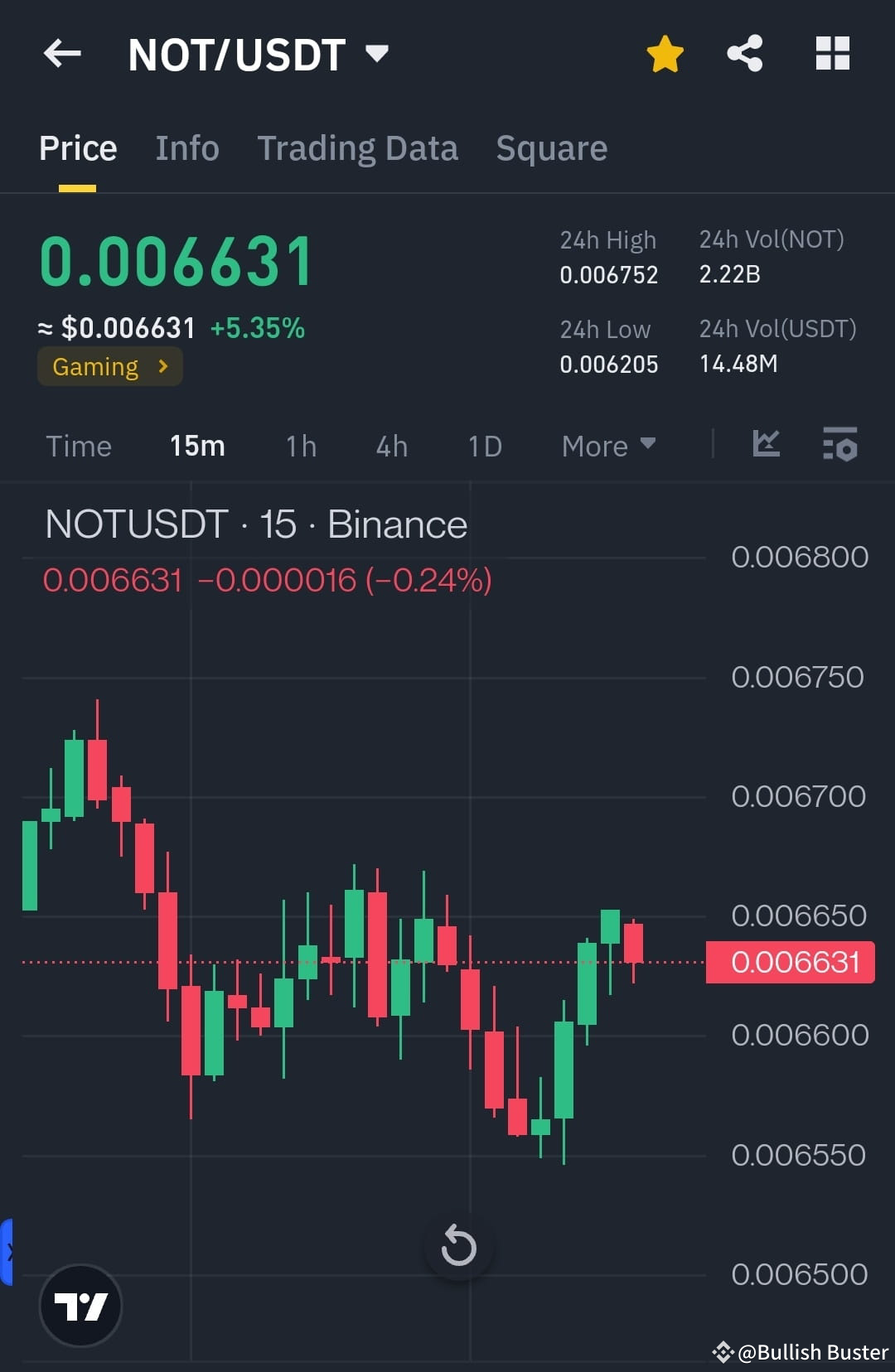Image resolution: width=895 pixels, height=1372 pixels.
Task: Click the share icon
Action: click(744, 53)
